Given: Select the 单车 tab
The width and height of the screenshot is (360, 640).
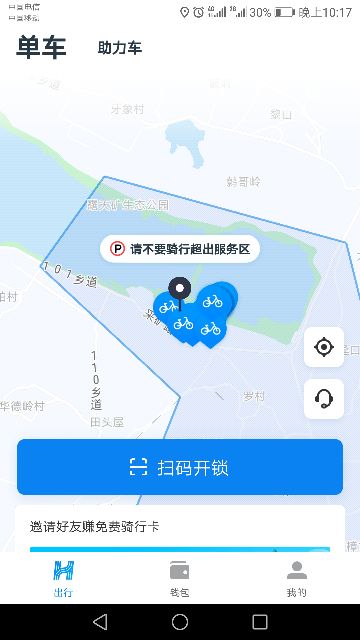Looking at the screenshot, I should pos(41,47).
